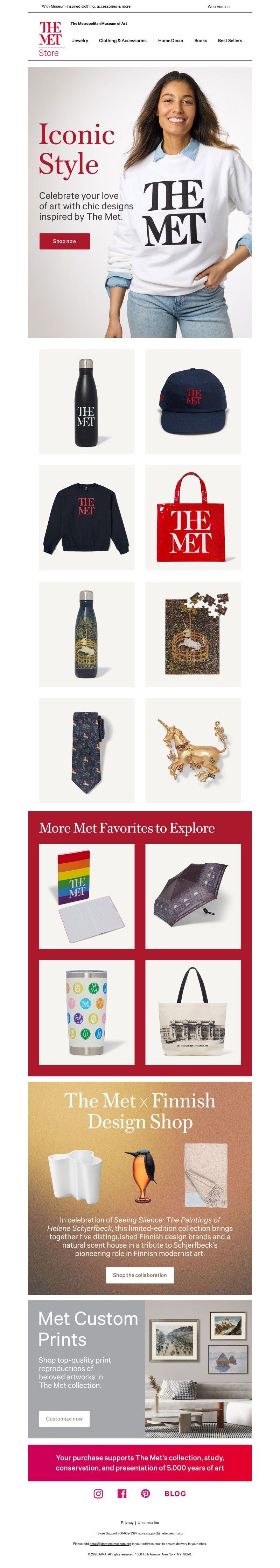View Best Sellers
Image resolution: width=280 pixels, height=1568 pixels.
click(229, 41)
